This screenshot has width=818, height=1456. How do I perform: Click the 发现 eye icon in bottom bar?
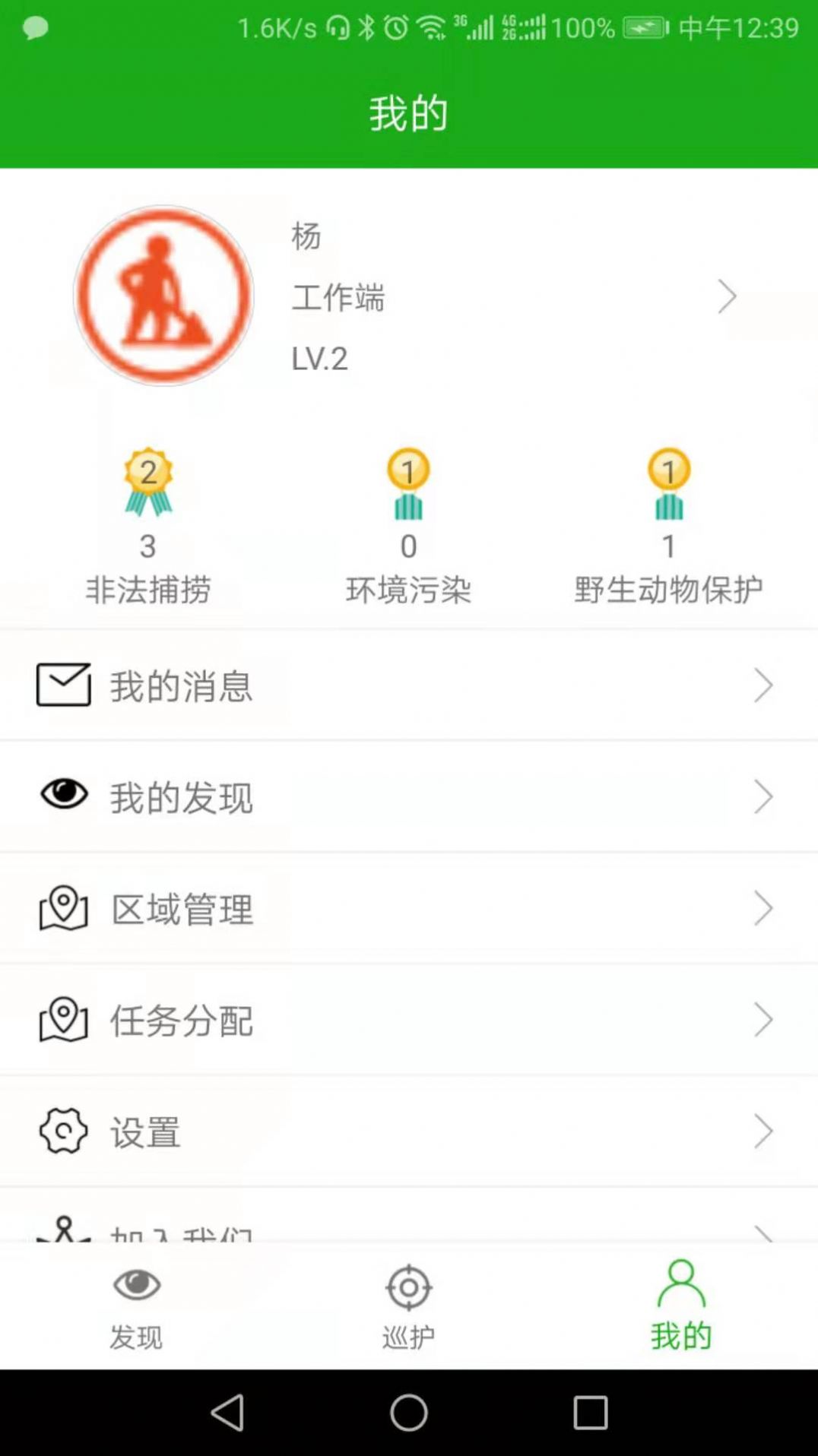pos(137,1284)
